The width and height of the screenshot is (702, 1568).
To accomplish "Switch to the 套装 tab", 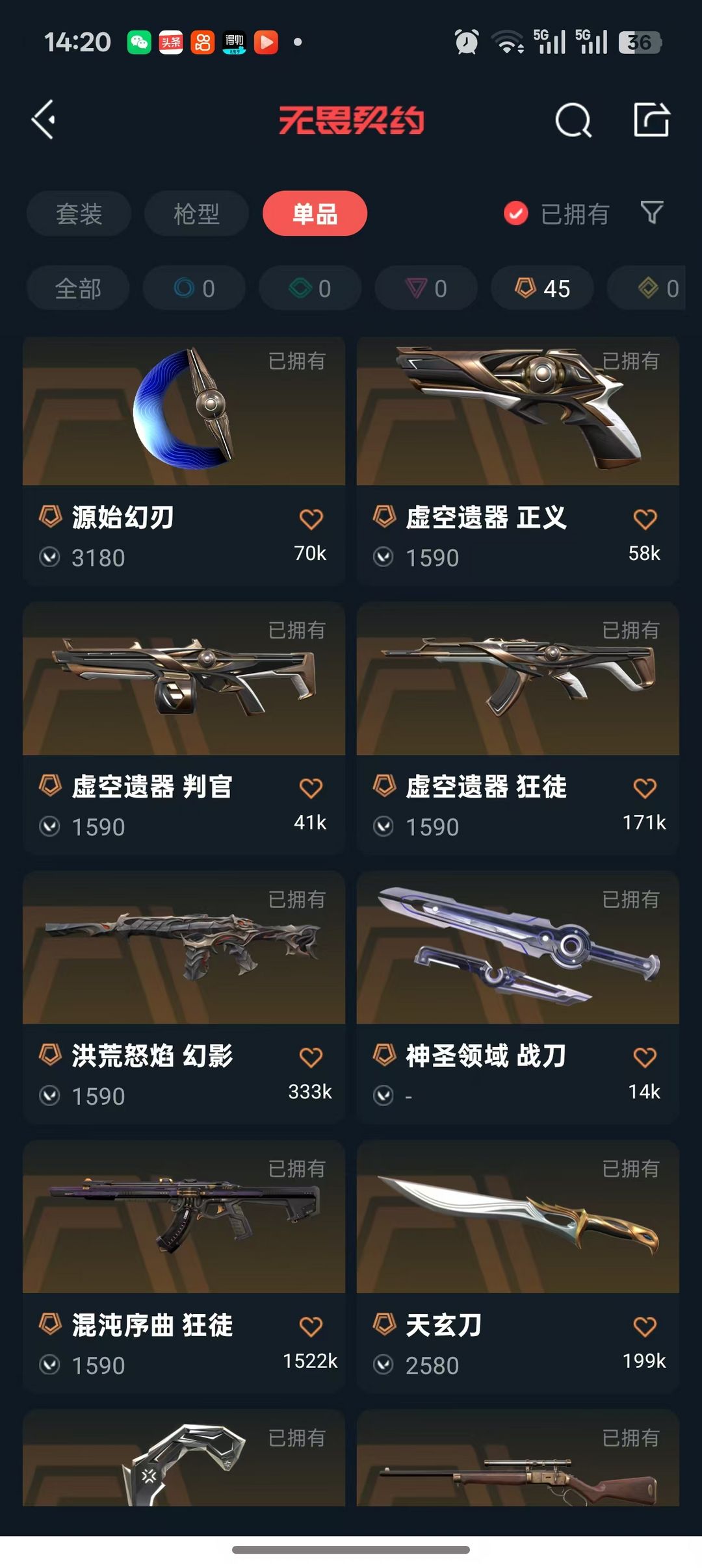I will pos(79,214).
